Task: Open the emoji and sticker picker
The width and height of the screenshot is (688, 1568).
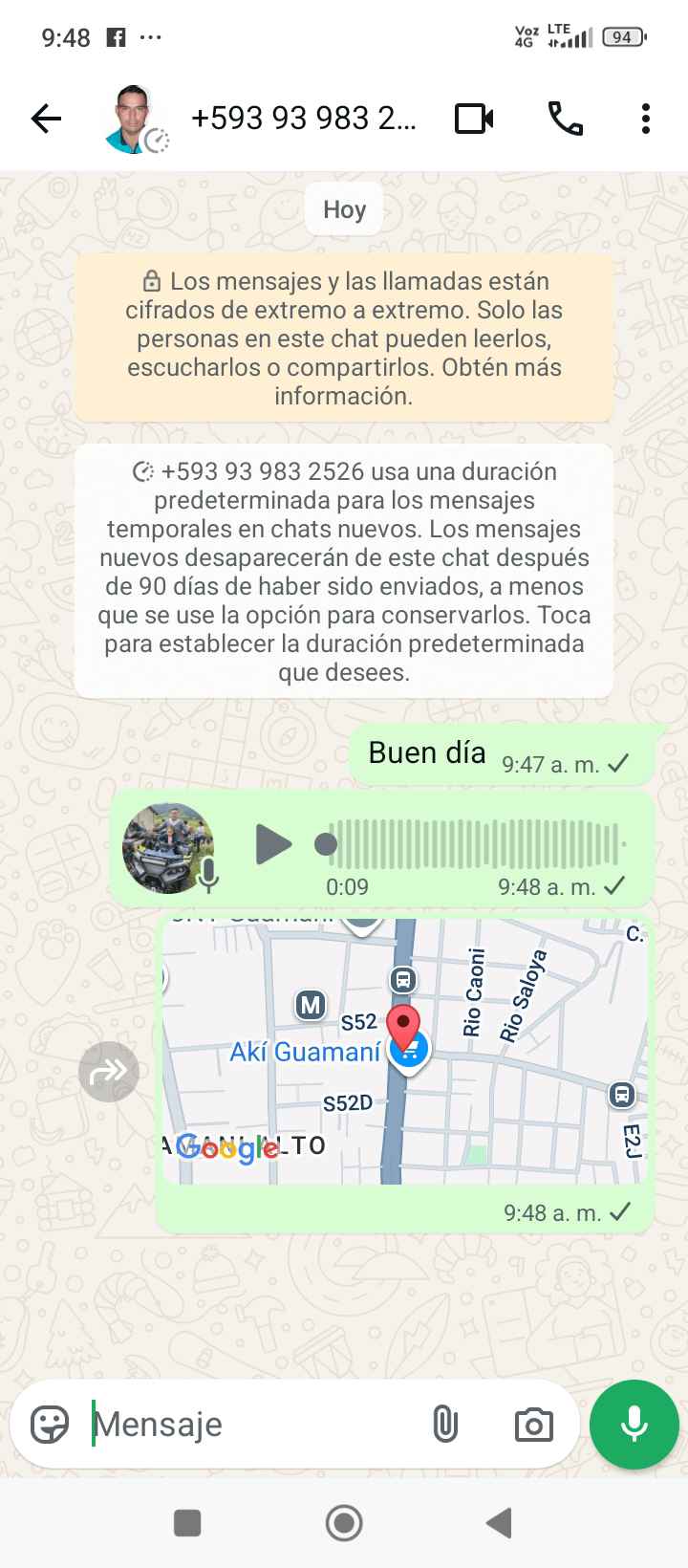Action: [x=50, y=1425]
